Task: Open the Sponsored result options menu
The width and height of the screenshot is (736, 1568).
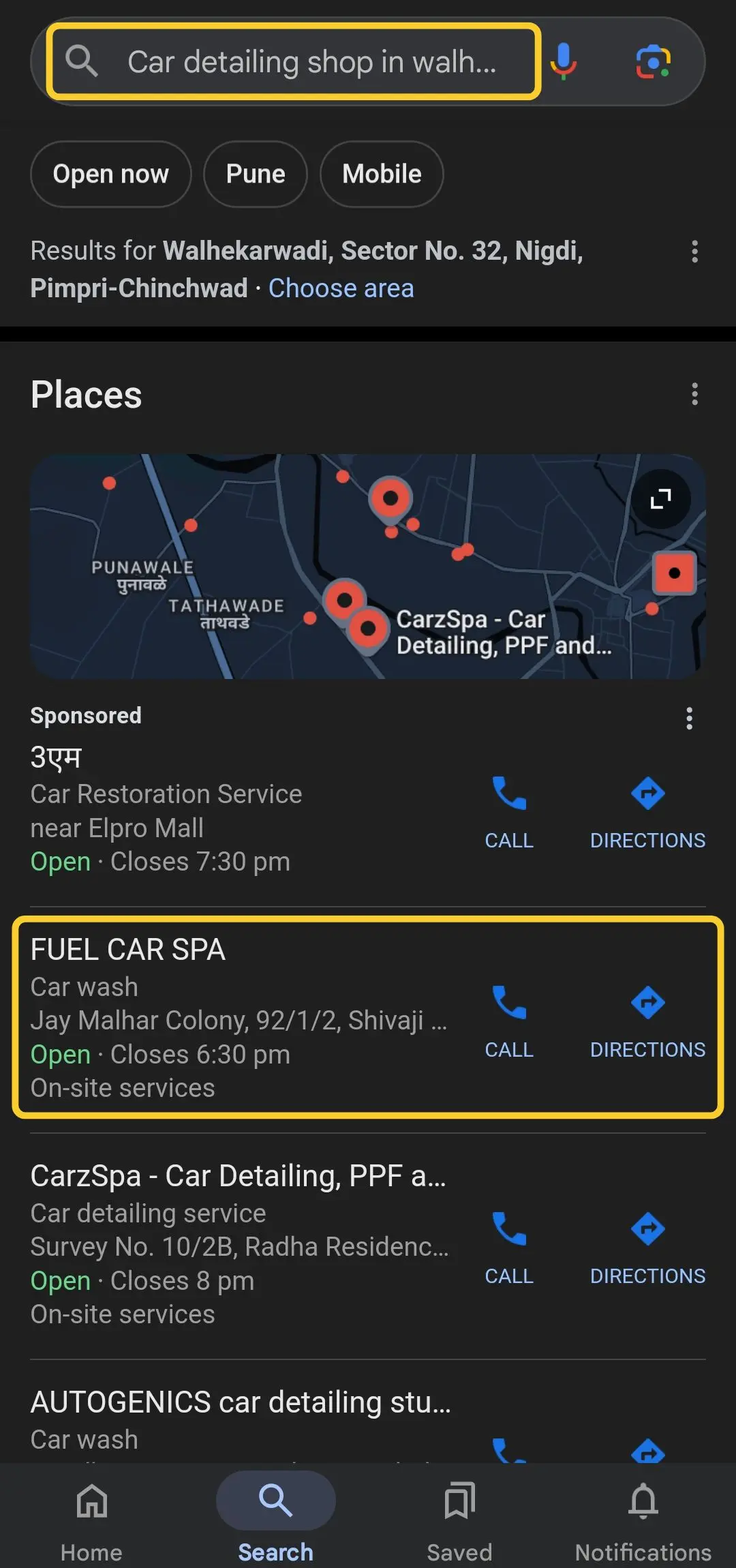Action: (689, 719)
